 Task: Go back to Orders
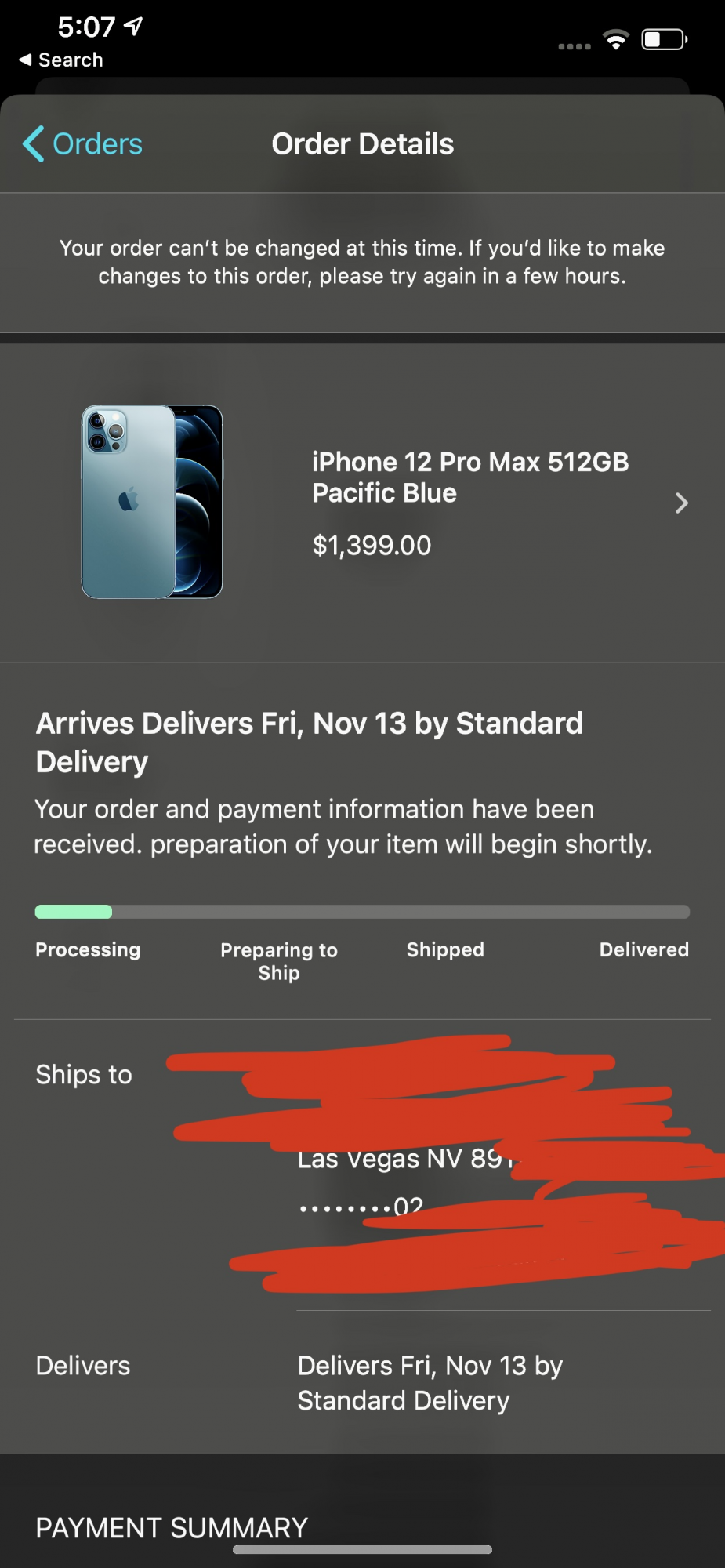[82, 144]
